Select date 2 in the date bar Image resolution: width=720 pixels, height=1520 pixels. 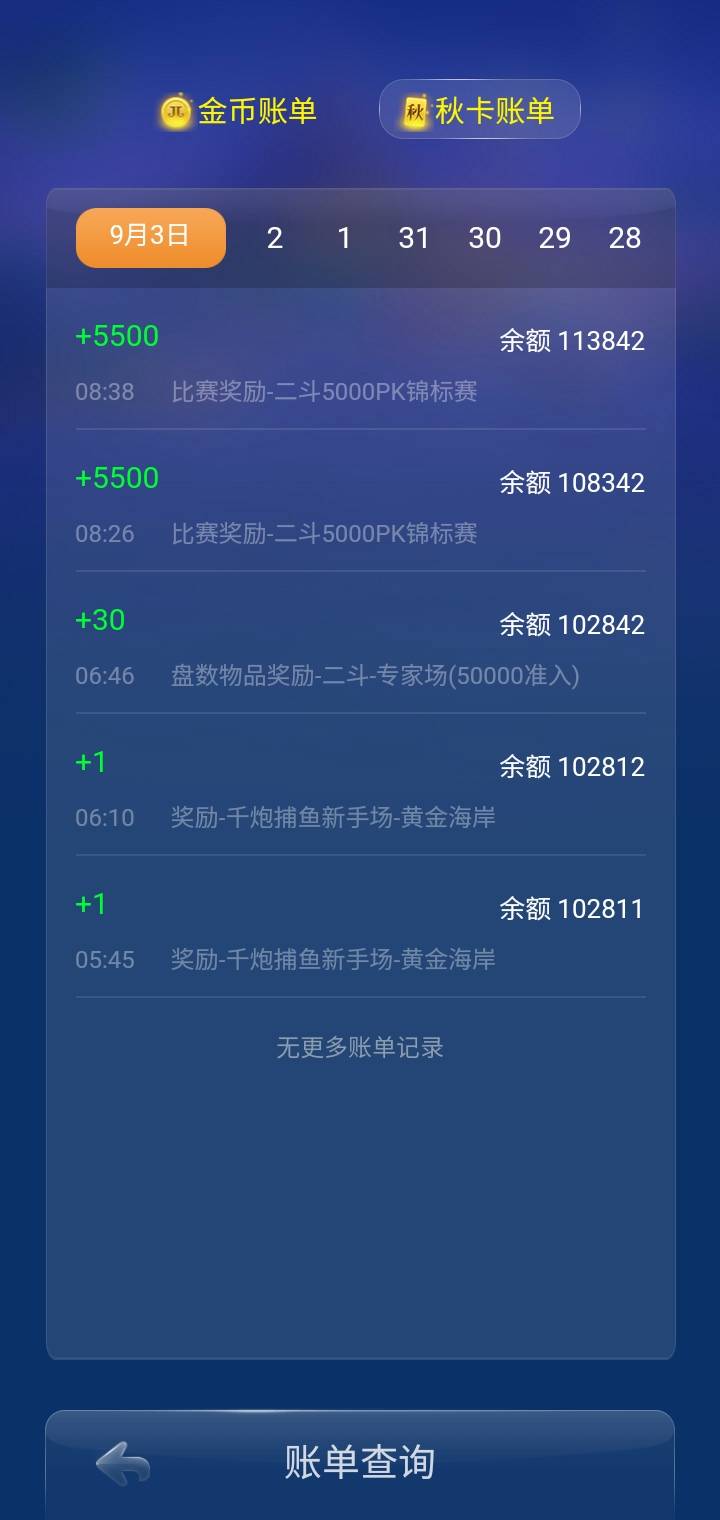(x=274, y=238)
